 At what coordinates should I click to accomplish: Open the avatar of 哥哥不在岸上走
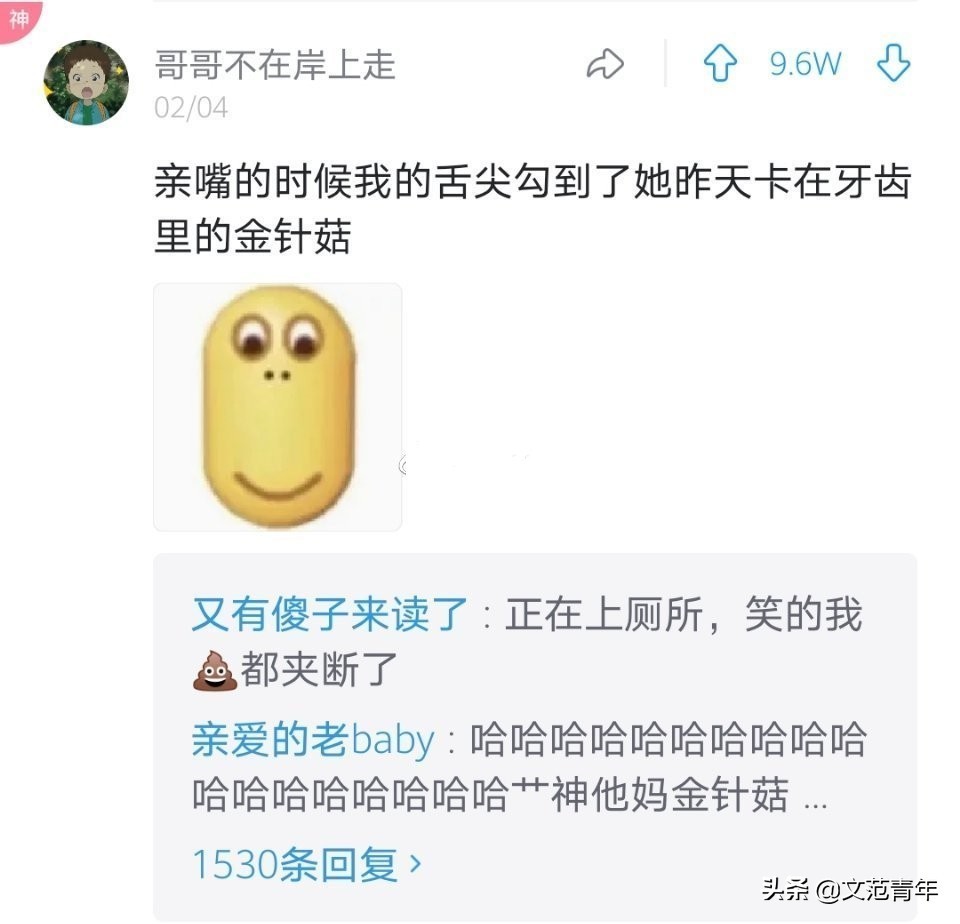tap(87, 83)
